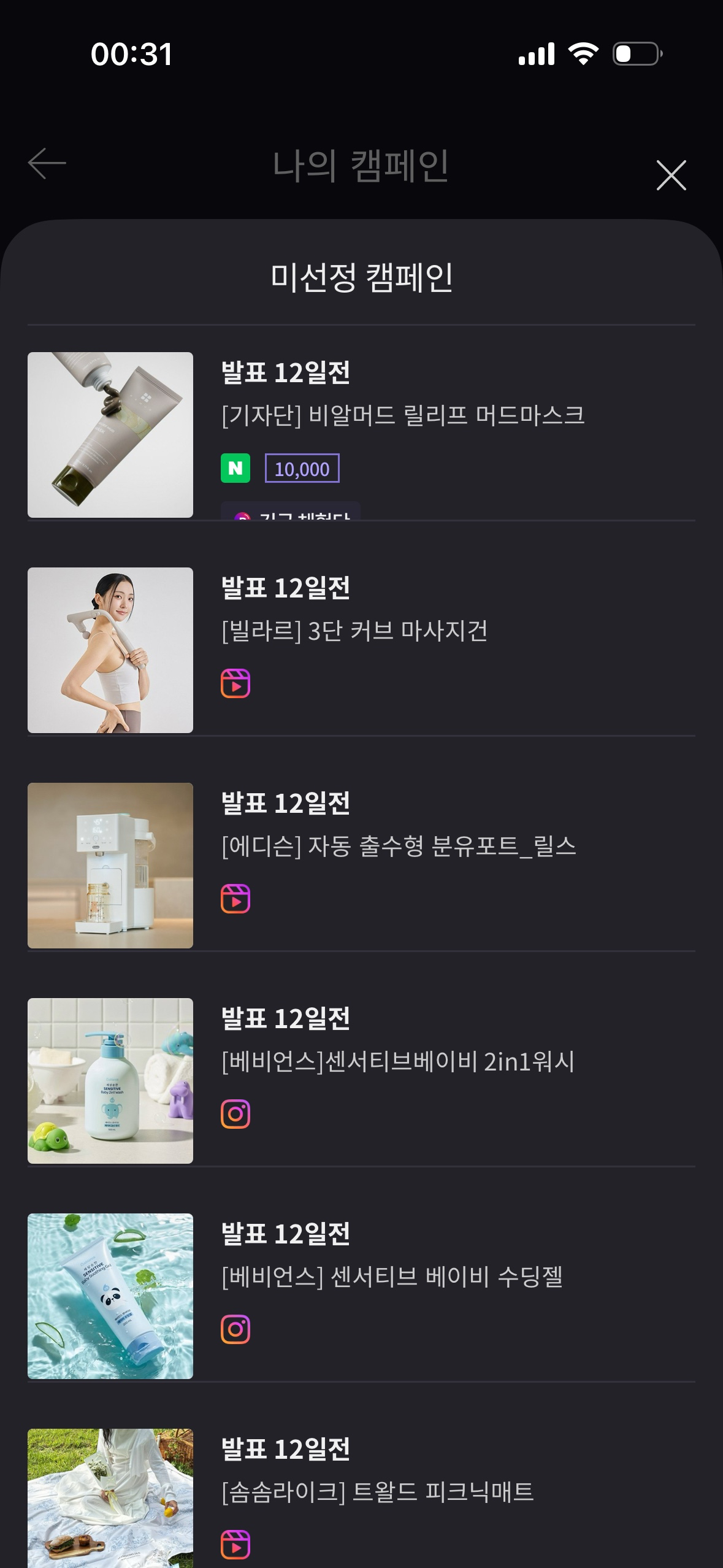723x1568 pixels.
Task: Select the 미선정 캠페인 section header
Action: [x=362, y=276]
